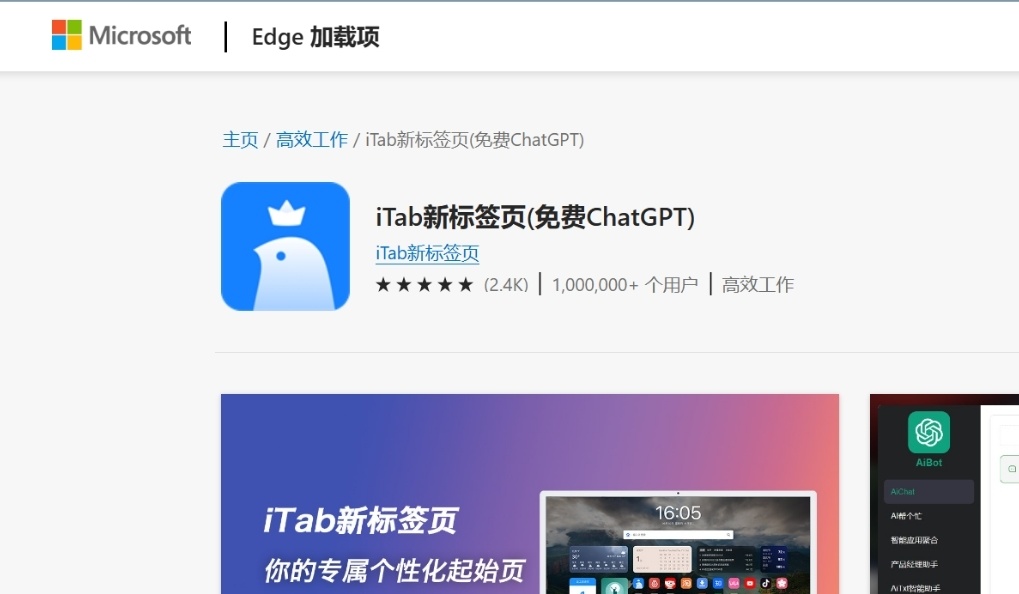View the 2.4K star ratings
The width and height of the screenshot is (1019, 594).
click(452, 285)
